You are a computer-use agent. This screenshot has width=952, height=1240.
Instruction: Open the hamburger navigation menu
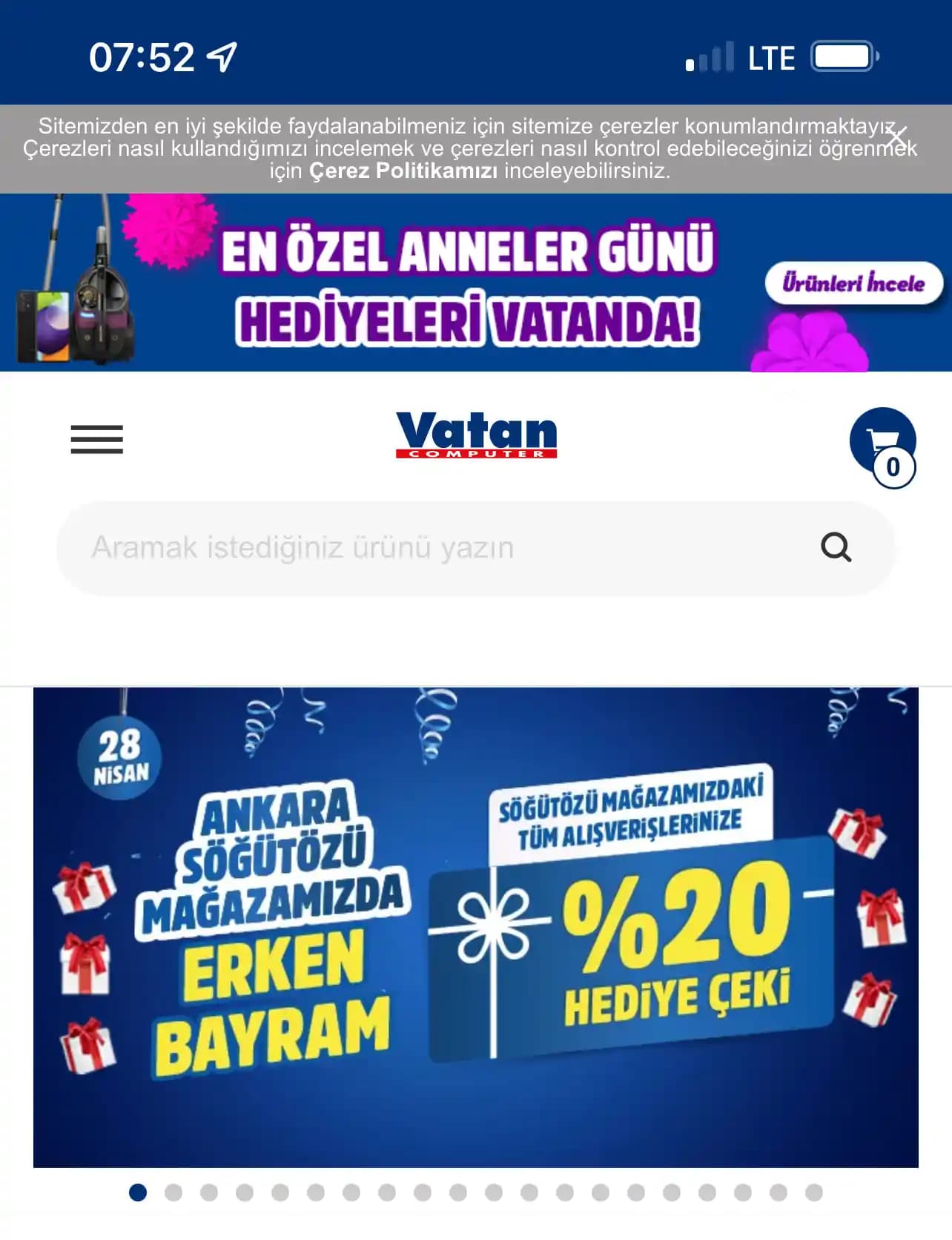96,439
